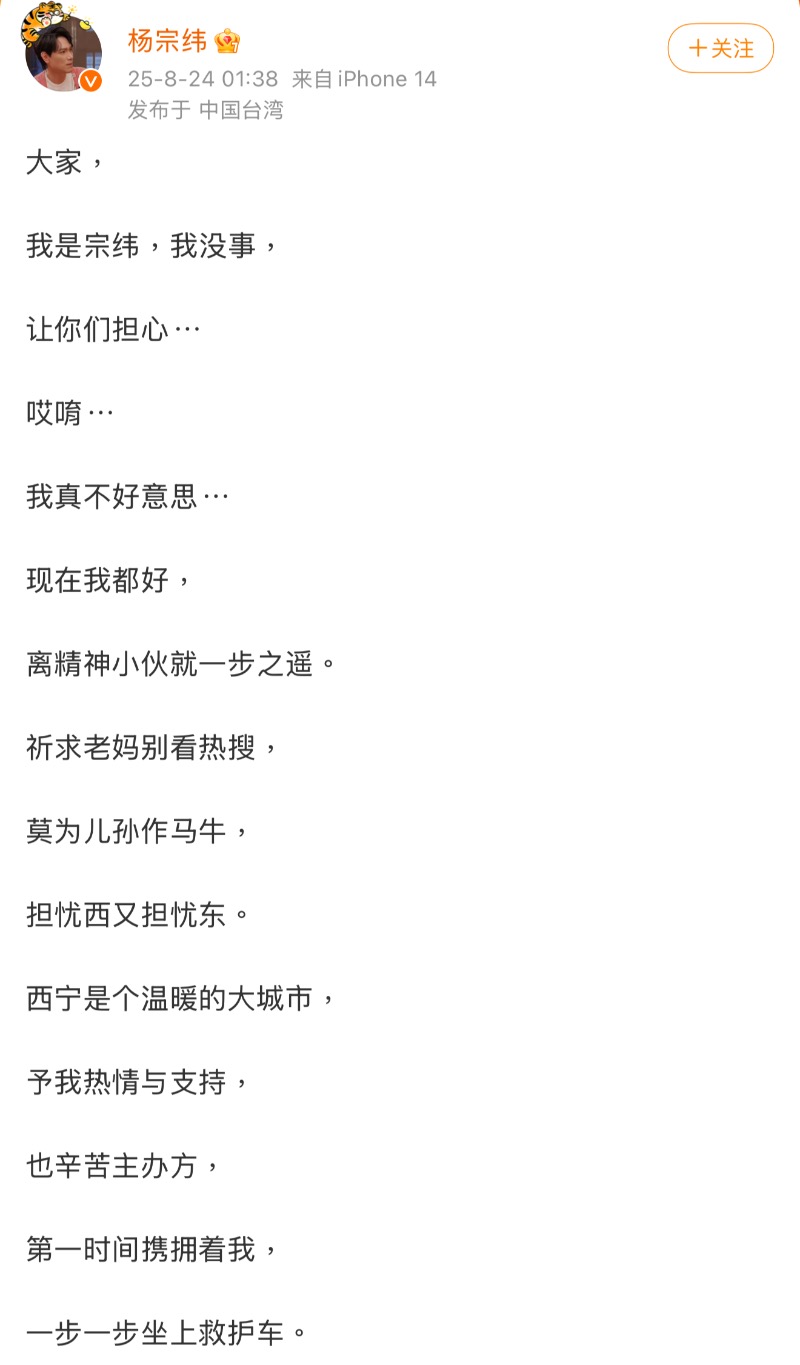Open the username 杨宗纬 link

[167, 41]
